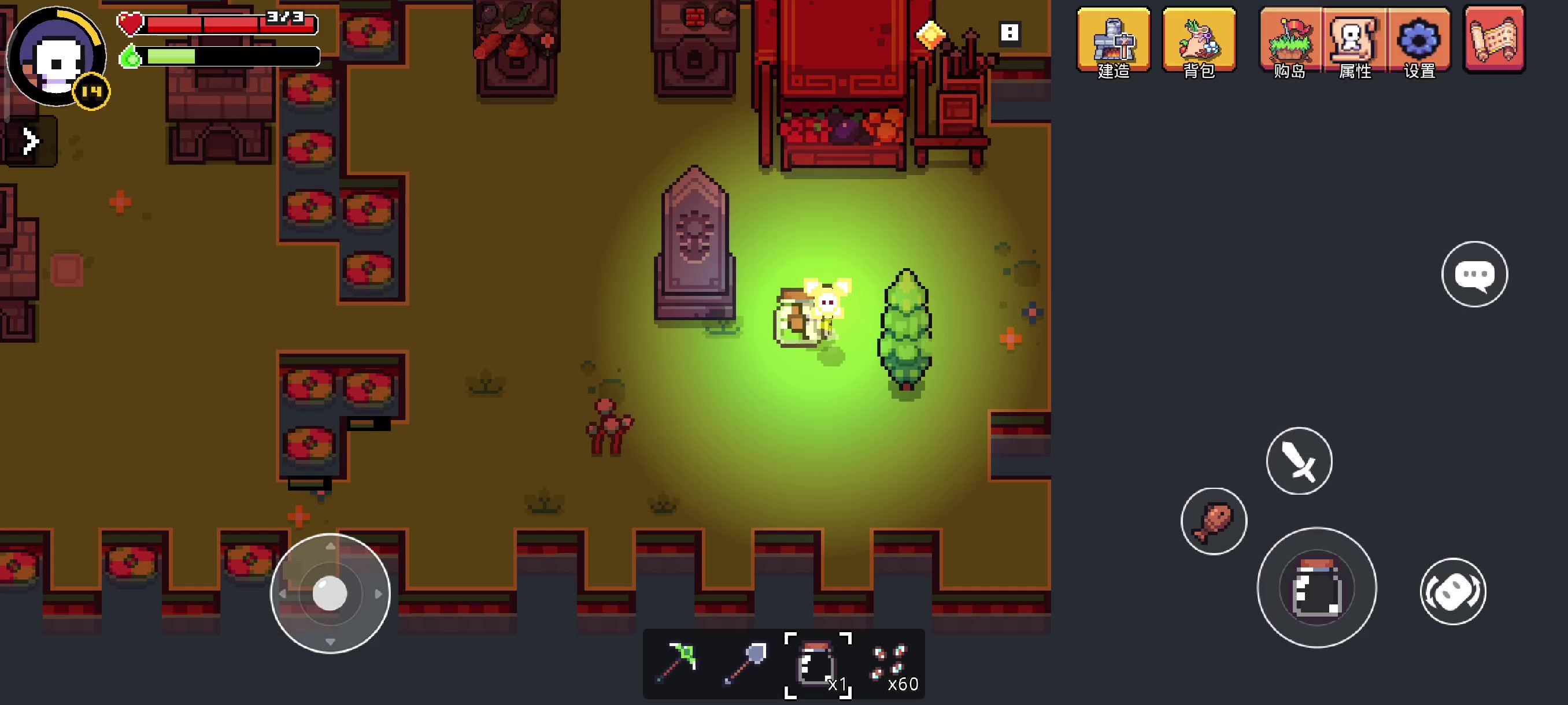The image size is (1568, 705).
Task: Open the 设置 settings menu
Action: coord(1419,42)
